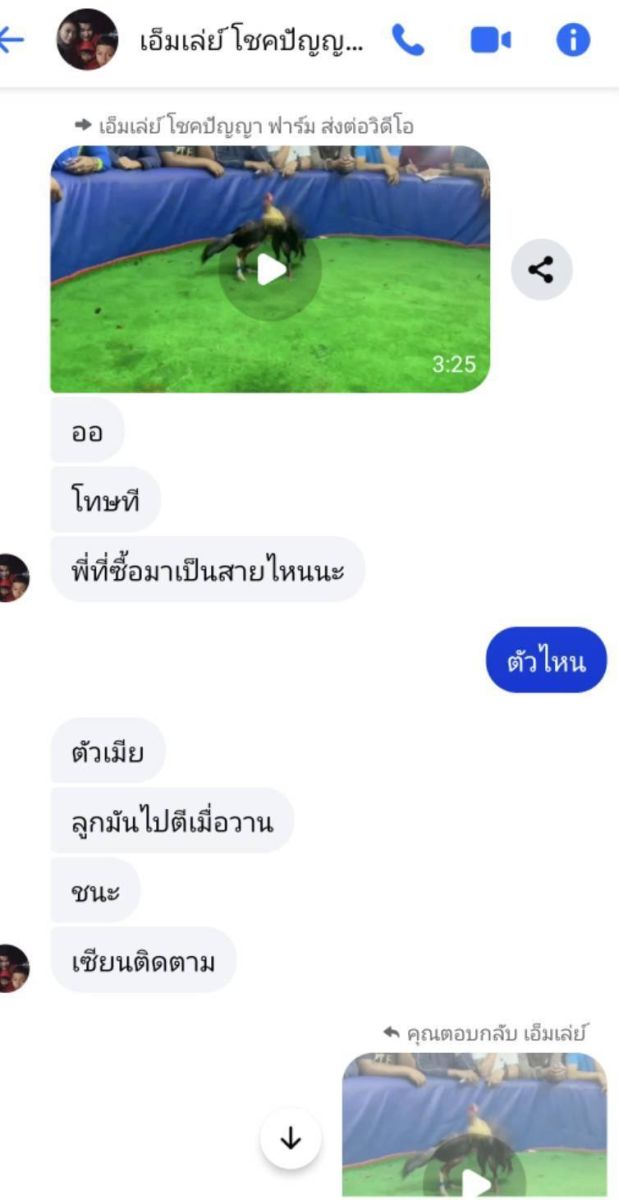619x1200 pixels.
Task: Start a video call with เอ็มเล่ย์
Action: 490,40
